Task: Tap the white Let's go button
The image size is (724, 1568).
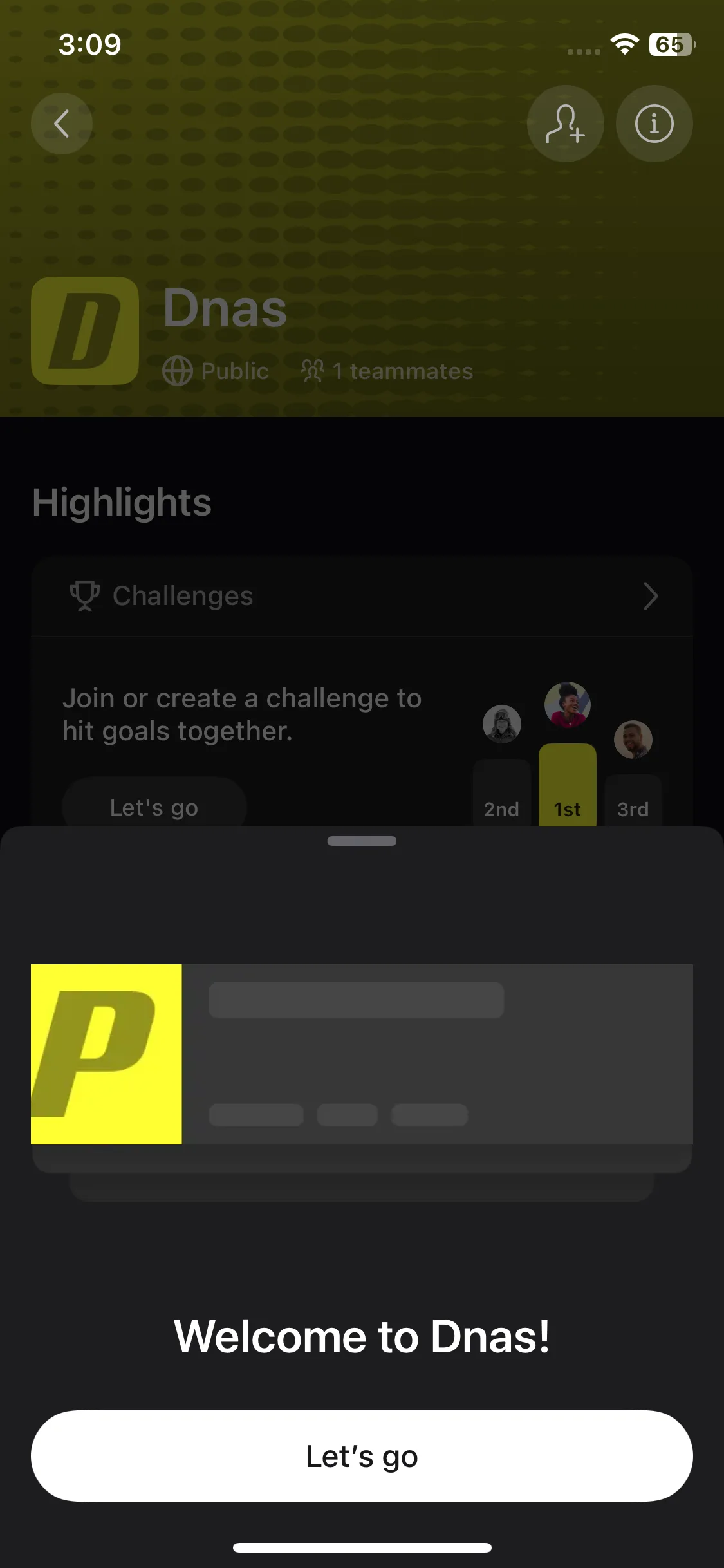Action: point(362,1456)
